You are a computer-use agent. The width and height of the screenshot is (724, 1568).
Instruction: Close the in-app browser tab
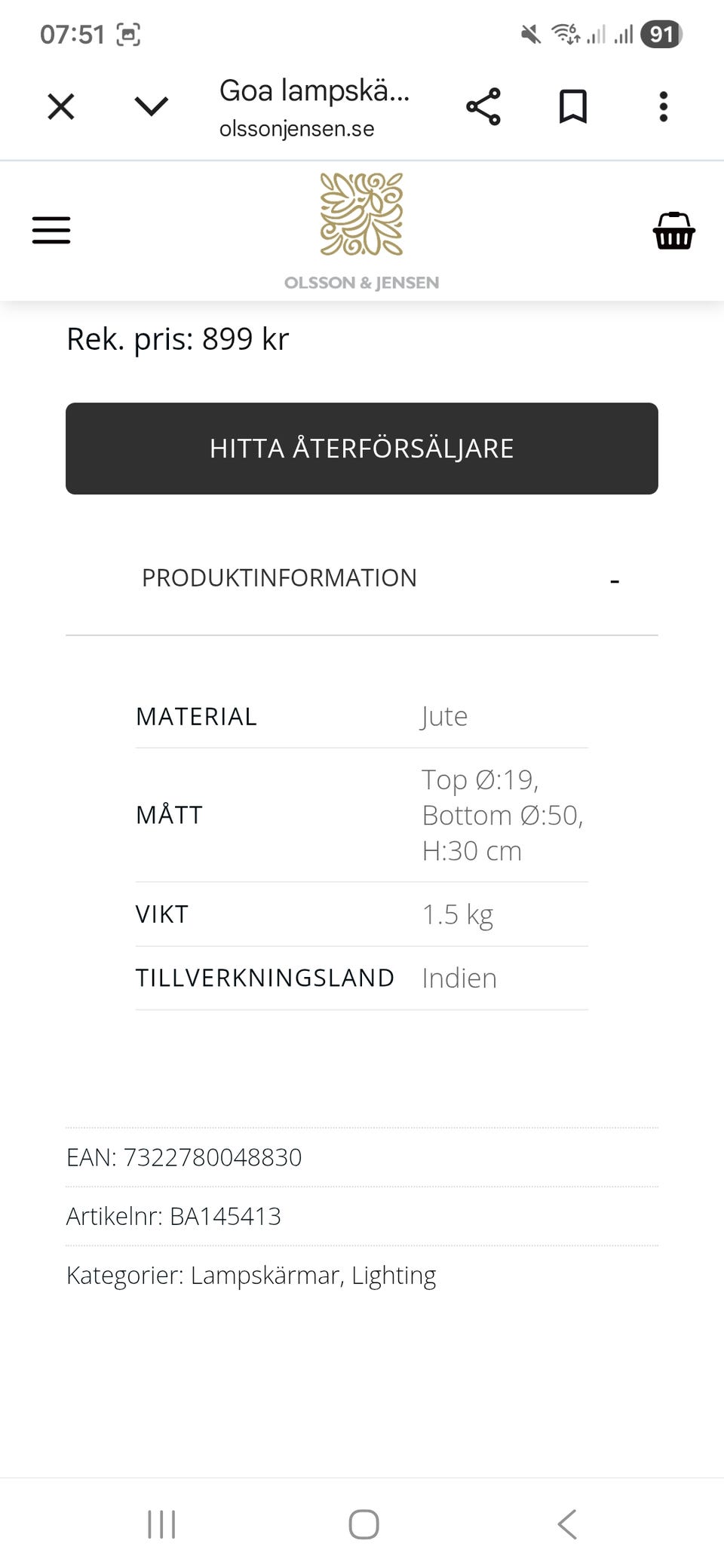coord(61,106)
